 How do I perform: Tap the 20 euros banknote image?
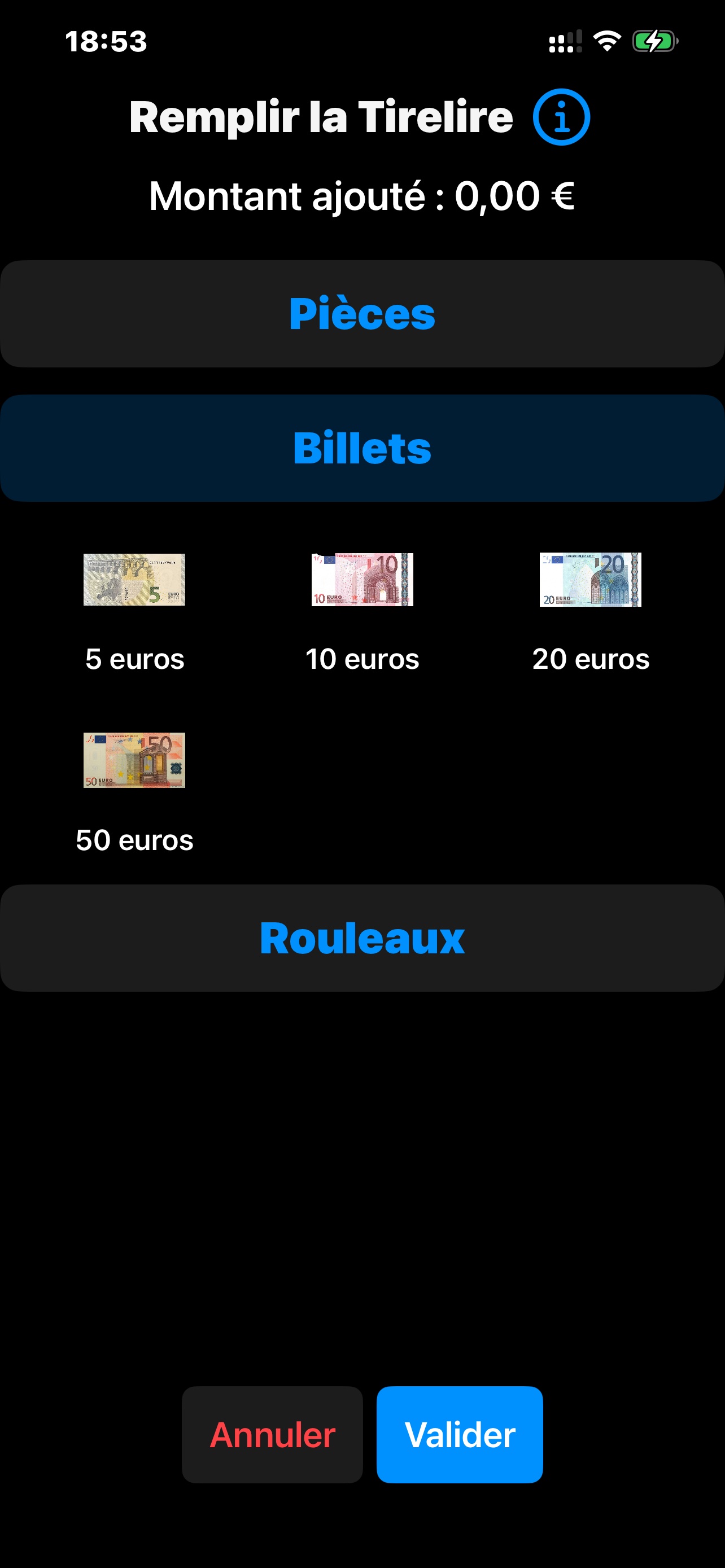pos(590,580)
